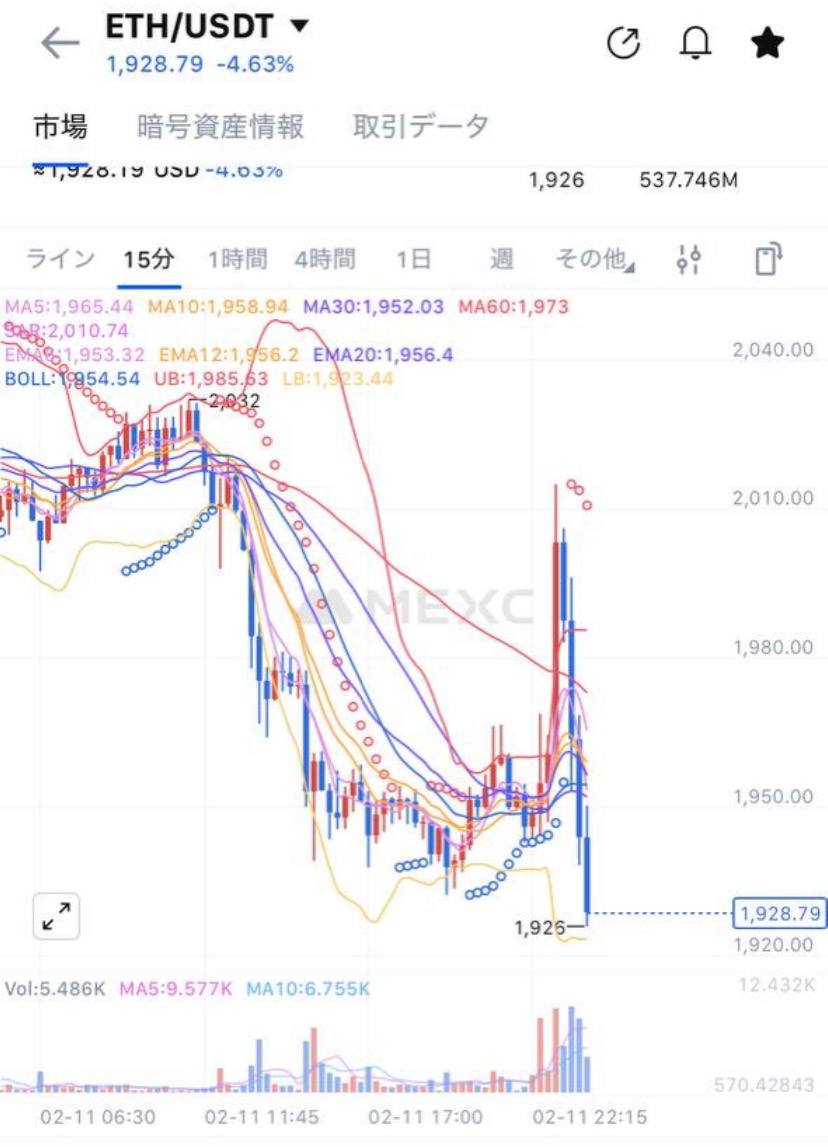Open the price alert bell
Screen dimensions: 828x1147
pyautogui.click(x=695, y=43)
